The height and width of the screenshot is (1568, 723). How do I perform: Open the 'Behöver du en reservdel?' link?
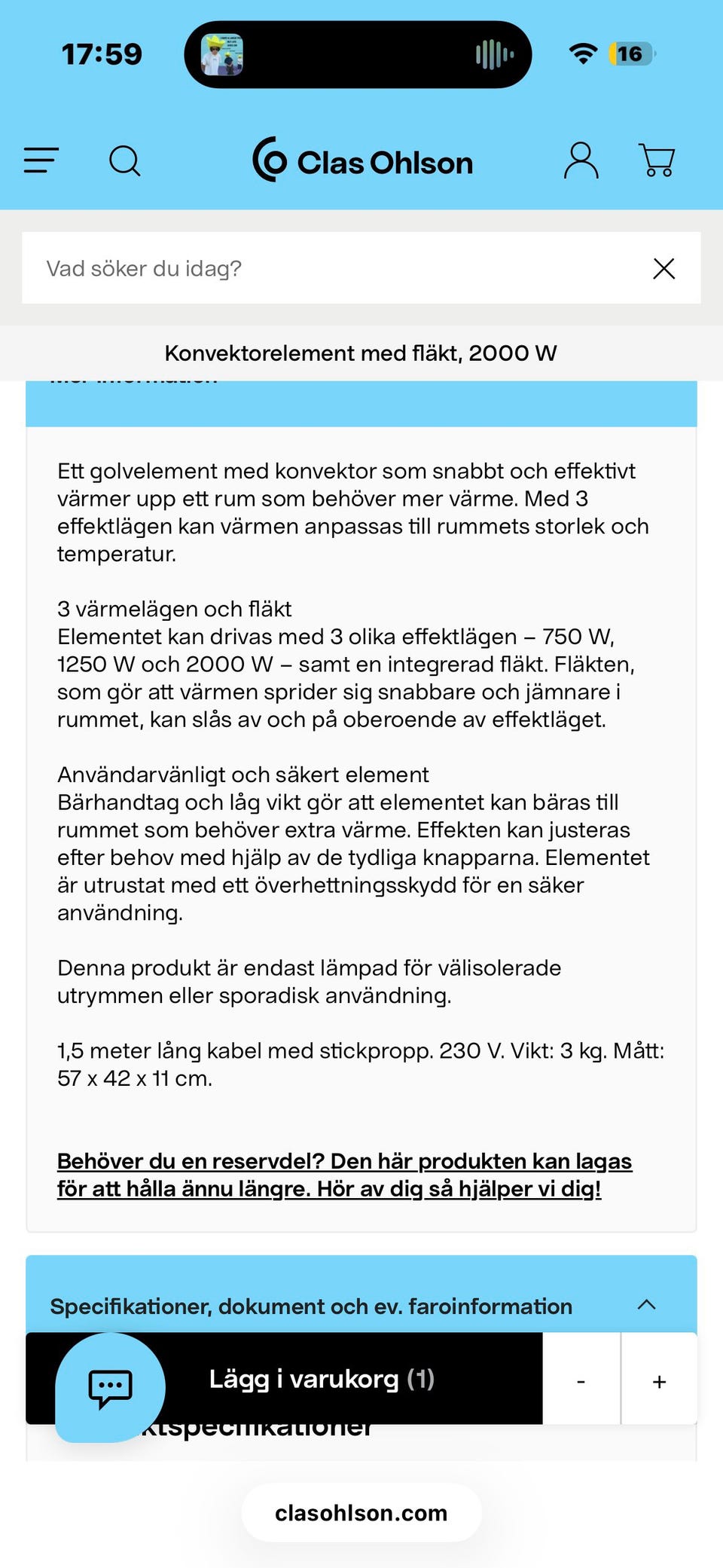(x=345, y=1175)
